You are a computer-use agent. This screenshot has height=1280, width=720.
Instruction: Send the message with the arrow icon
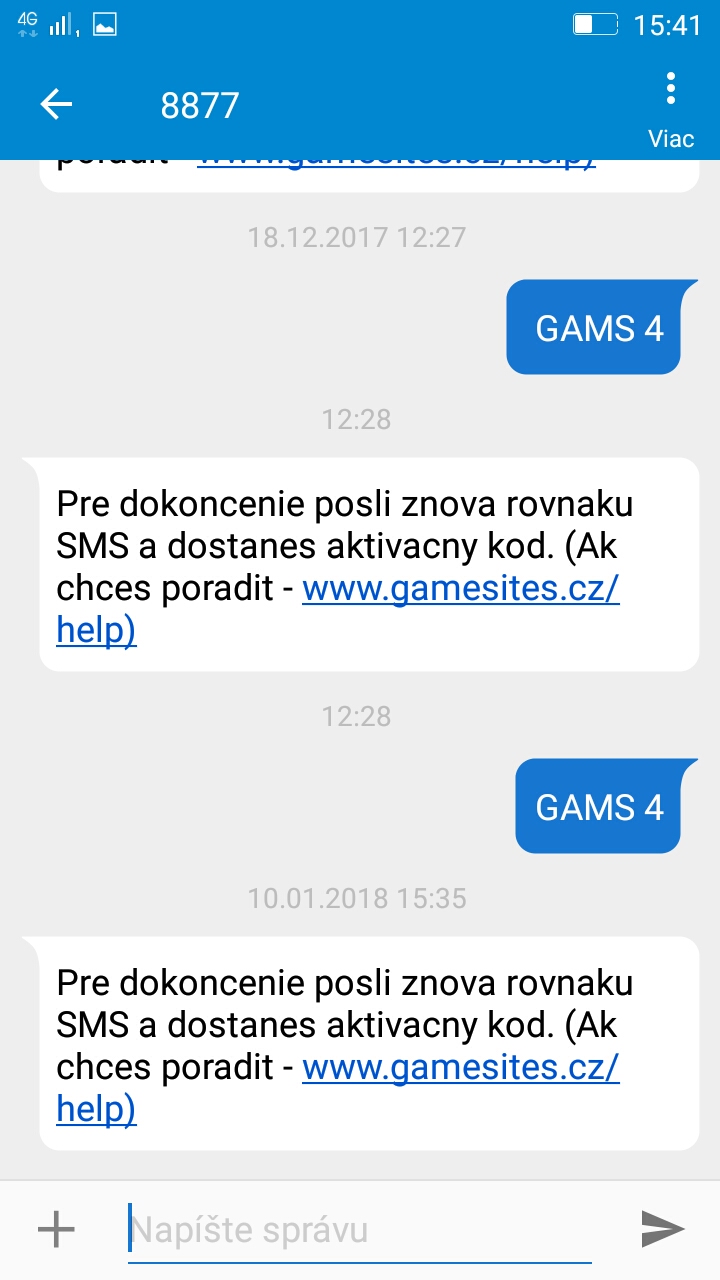[662, 1229]
